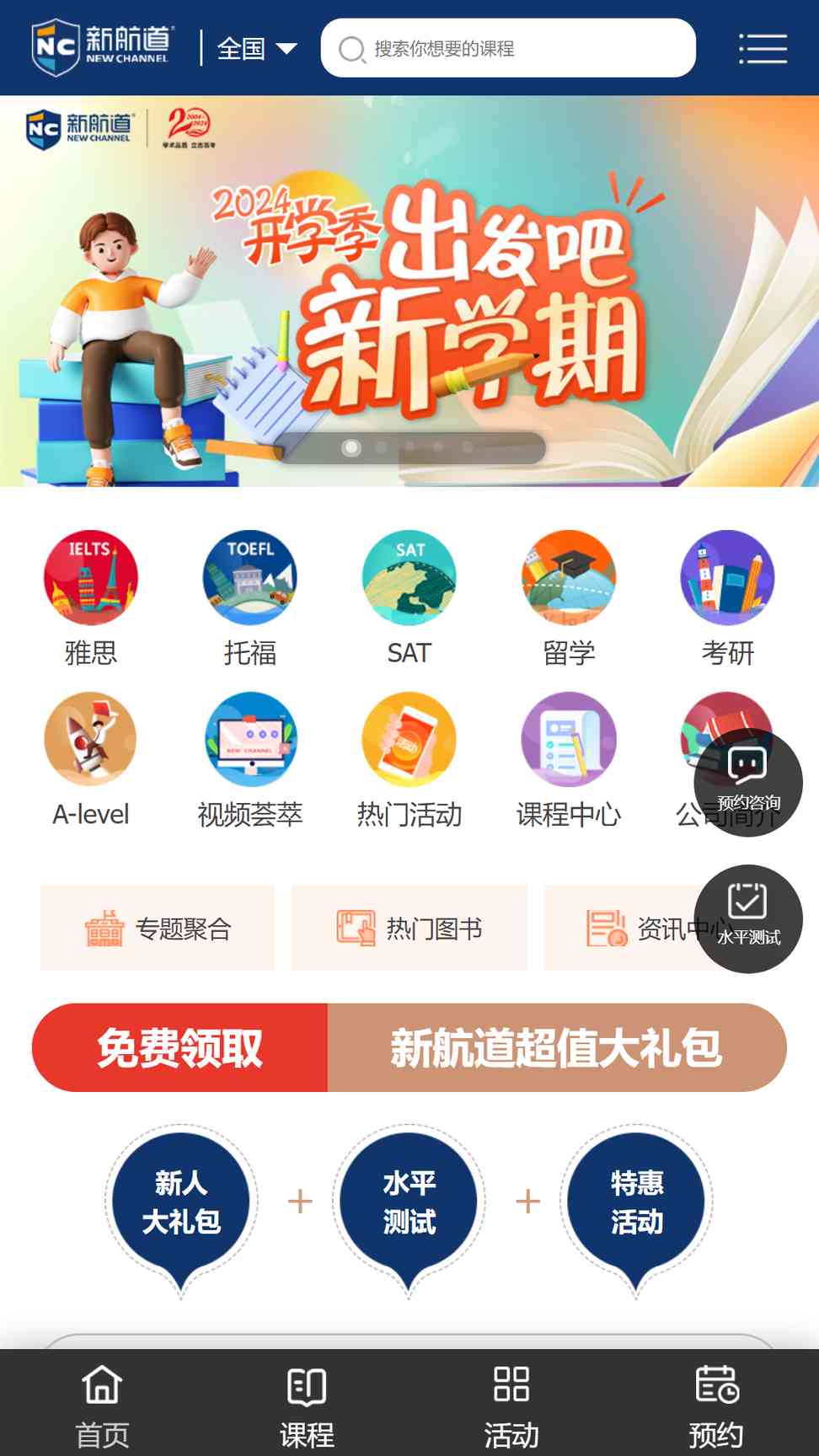Screen dimensions: 819x1456
Task: Switch to the 课程 bottom tab
Action: (307, 1402)
